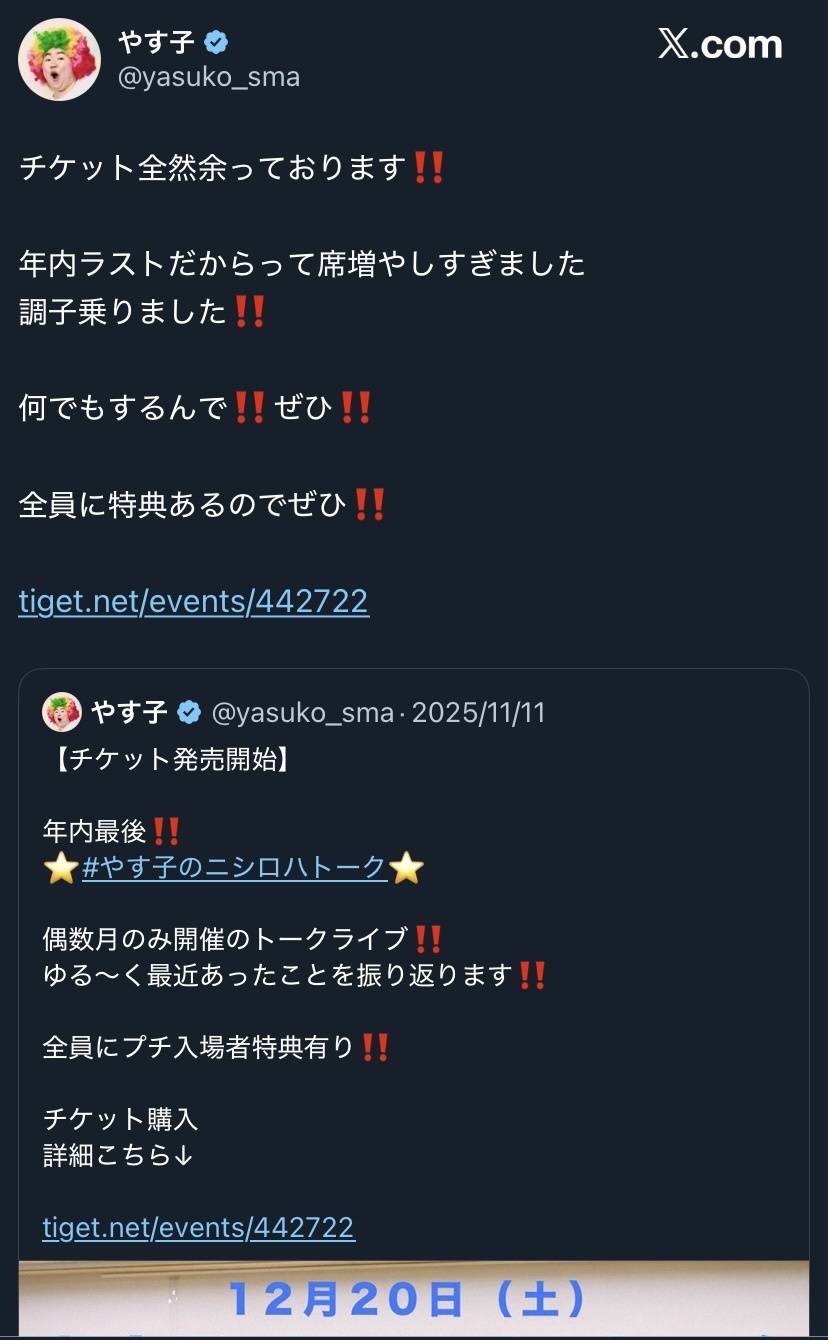
Task: Open the tiget.net link in main post
Action: [x=194, y=601]
